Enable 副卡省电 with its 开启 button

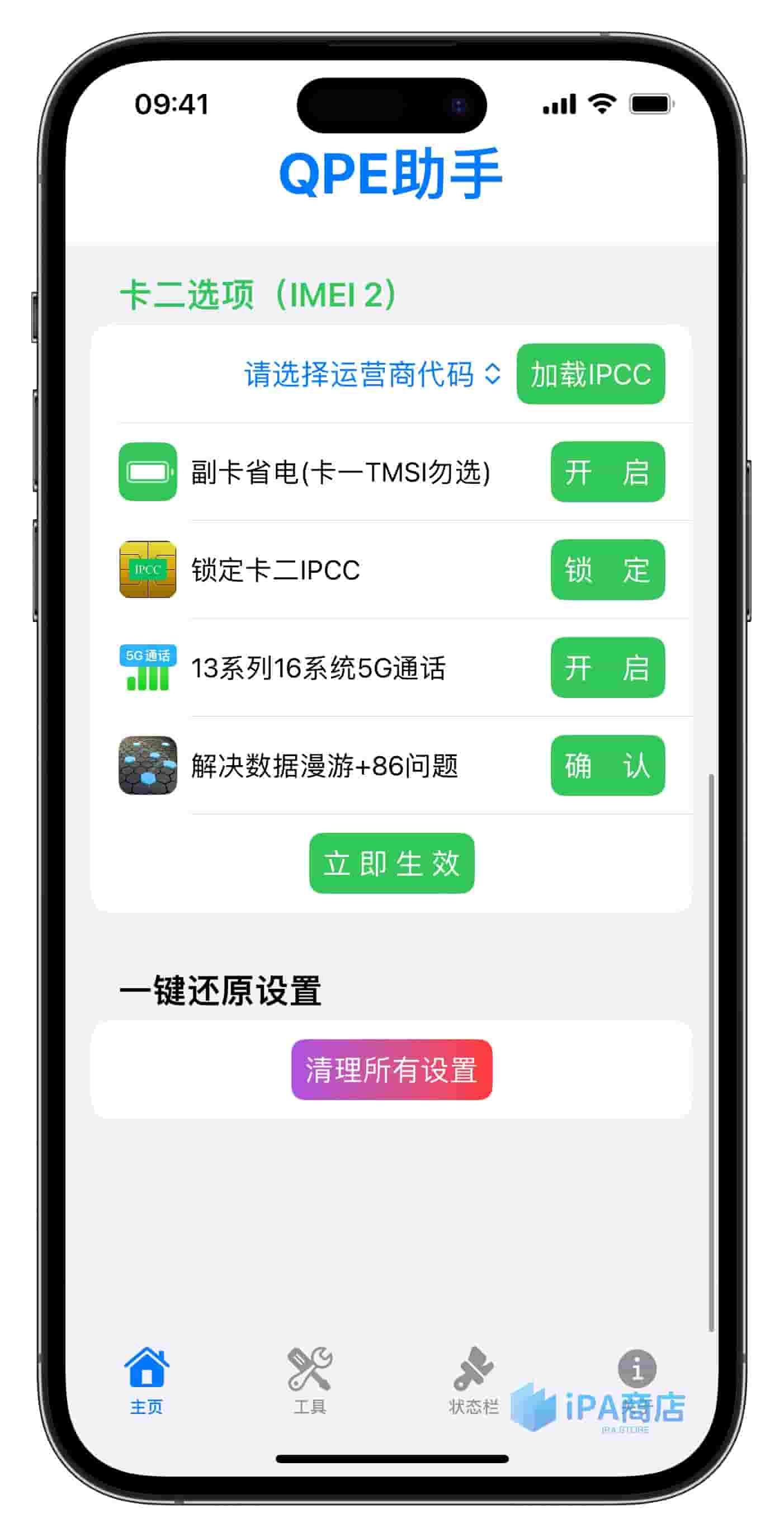(607, 472)
